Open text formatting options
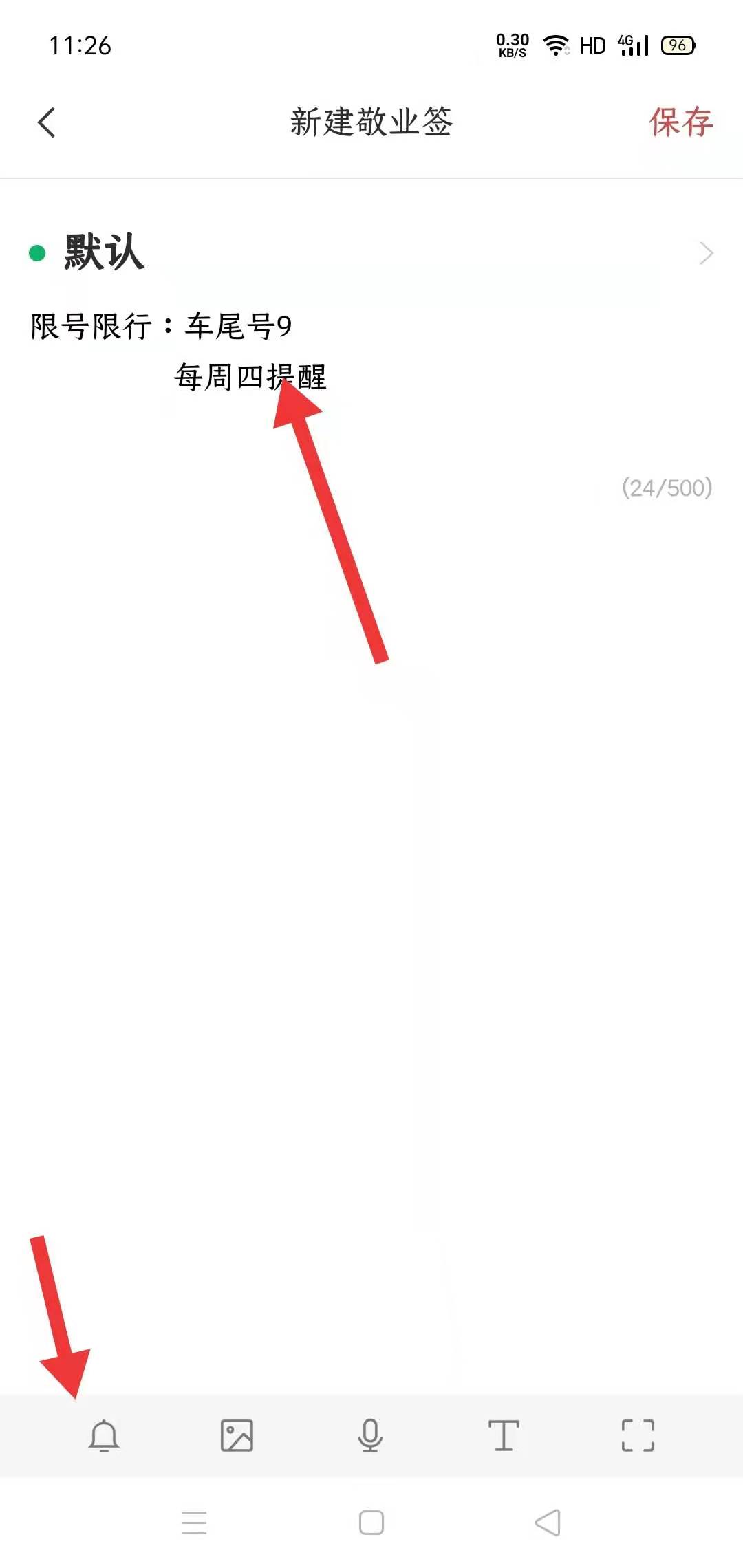 504,1435
